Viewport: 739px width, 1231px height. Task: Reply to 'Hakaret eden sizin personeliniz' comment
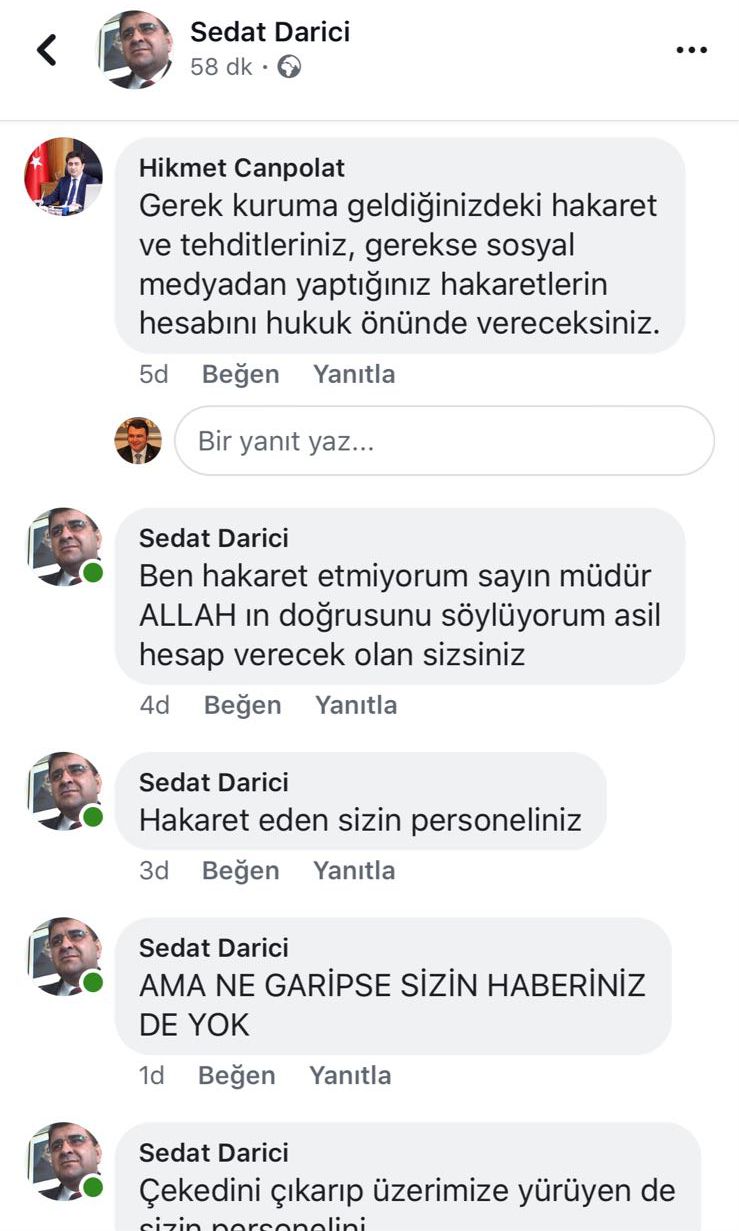(x=353, y=870)
